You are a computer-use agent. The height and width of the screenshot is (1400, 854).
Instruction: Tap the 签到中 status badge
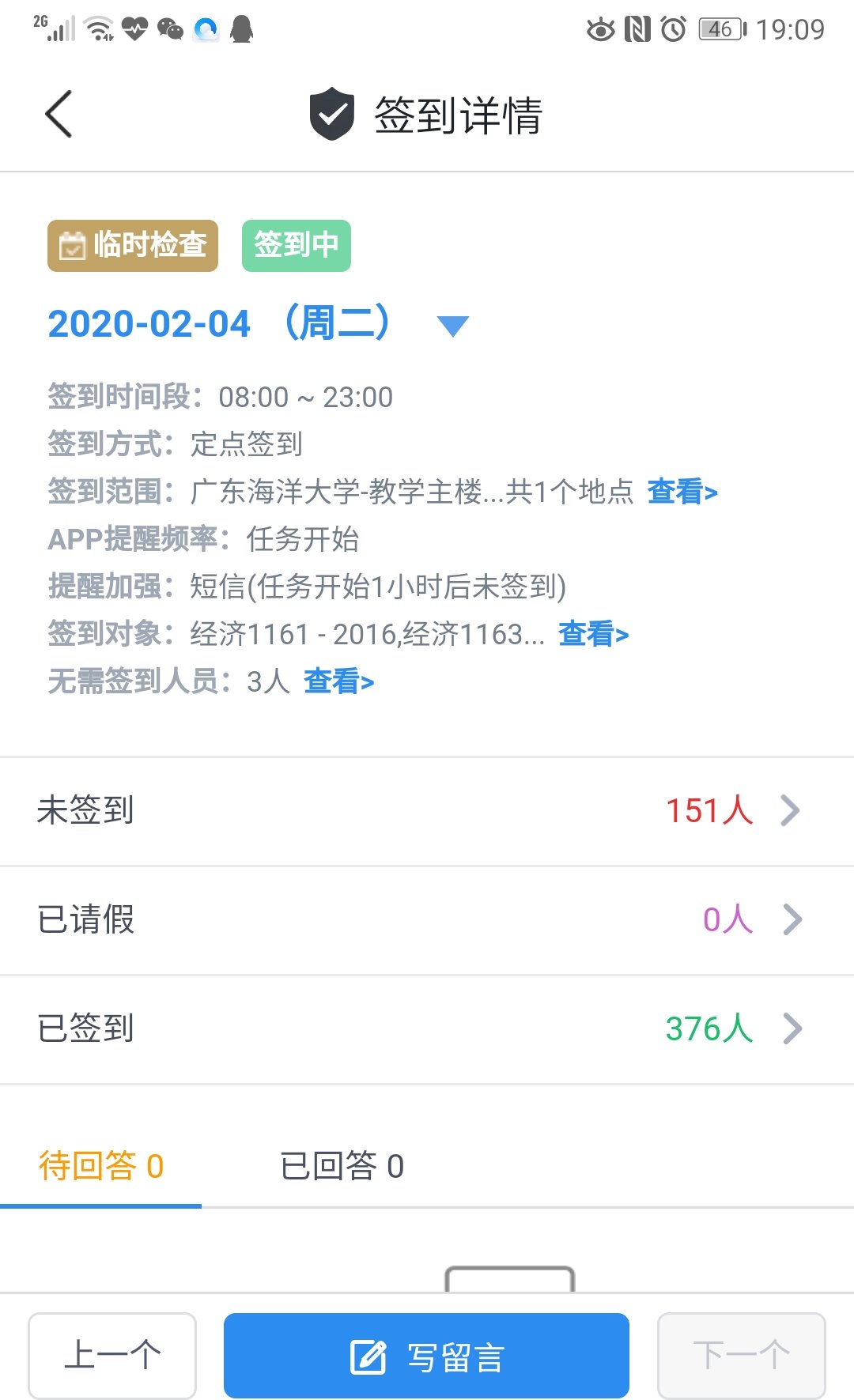(297, 246)
